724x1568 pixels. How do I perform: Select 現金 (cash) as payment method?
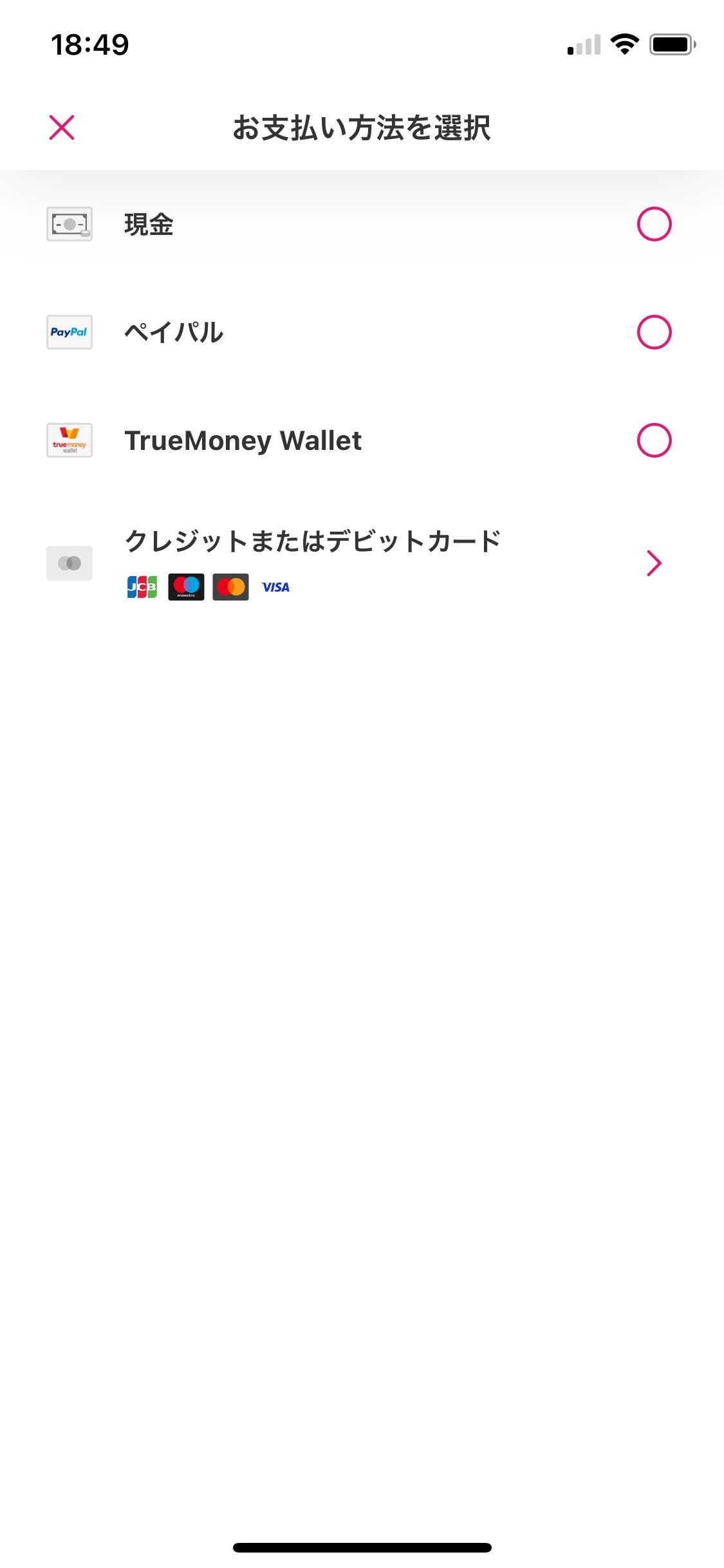654,224
